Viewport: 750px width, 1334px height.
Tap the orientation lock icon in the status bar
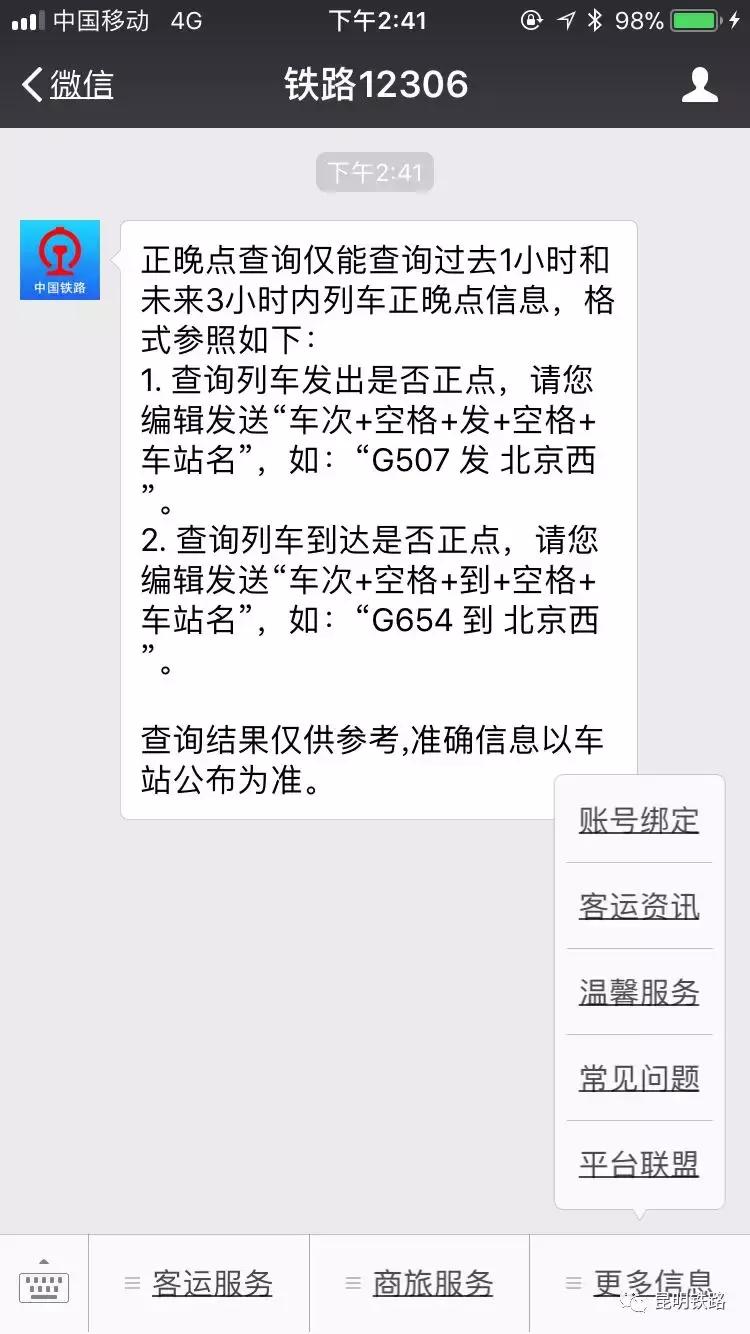(x=531, y=20)
